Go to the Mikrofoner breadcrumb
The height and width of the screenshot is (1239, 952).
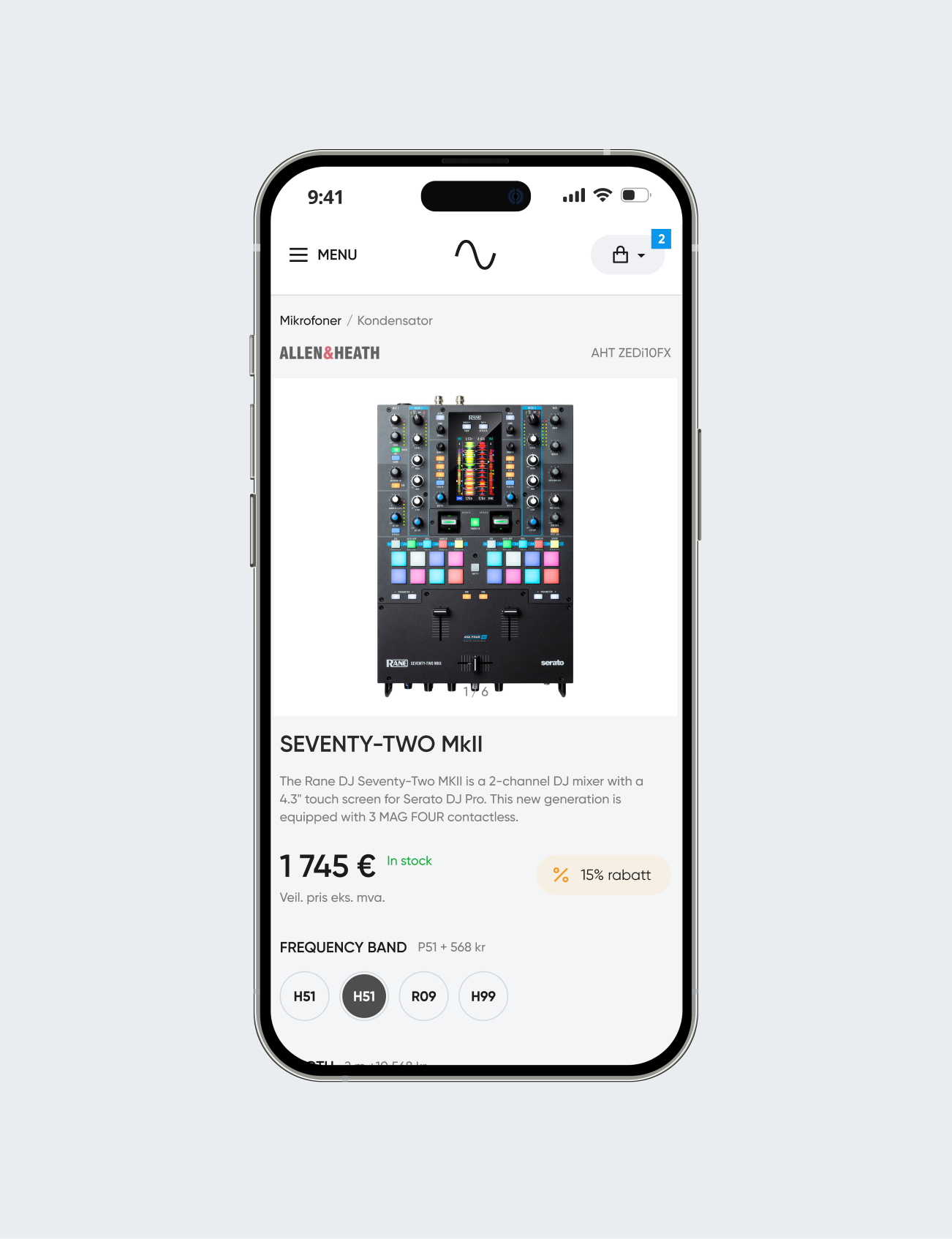tap(310, 320)
